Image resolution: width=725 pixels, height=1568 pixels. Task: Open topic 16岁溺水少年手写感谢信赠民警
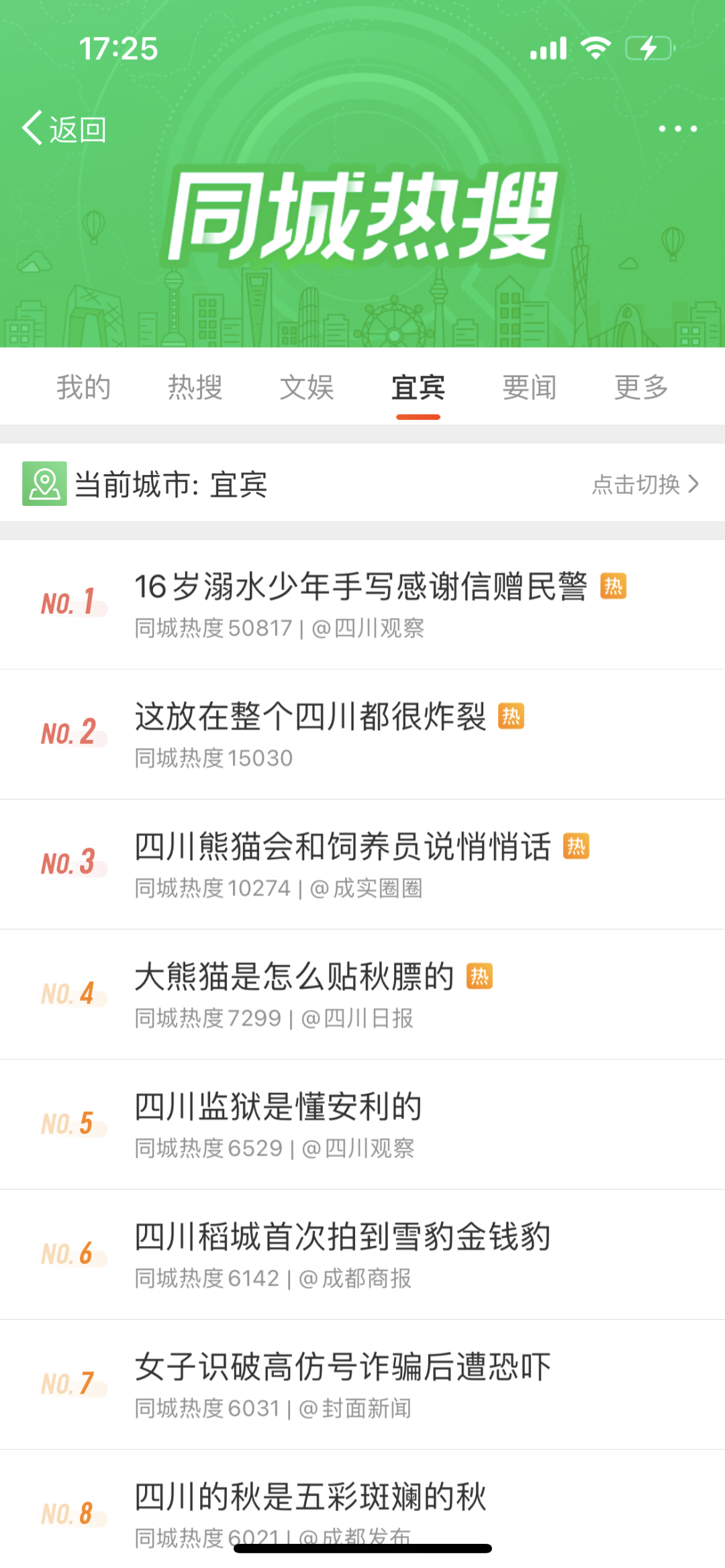(x=360, y=587)
